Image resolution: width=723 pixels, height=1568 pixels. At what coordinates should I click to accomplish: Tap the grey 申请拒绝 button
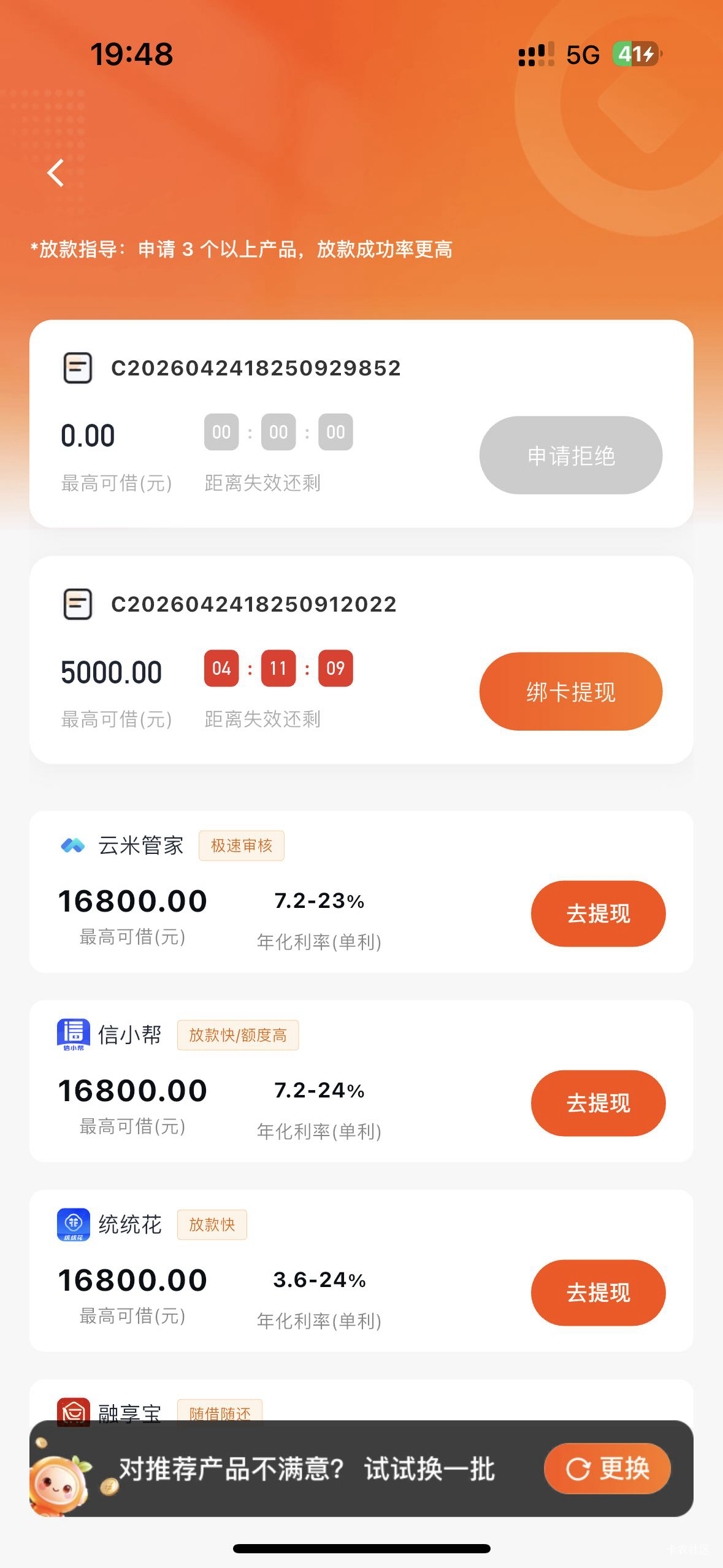(570, 455)
